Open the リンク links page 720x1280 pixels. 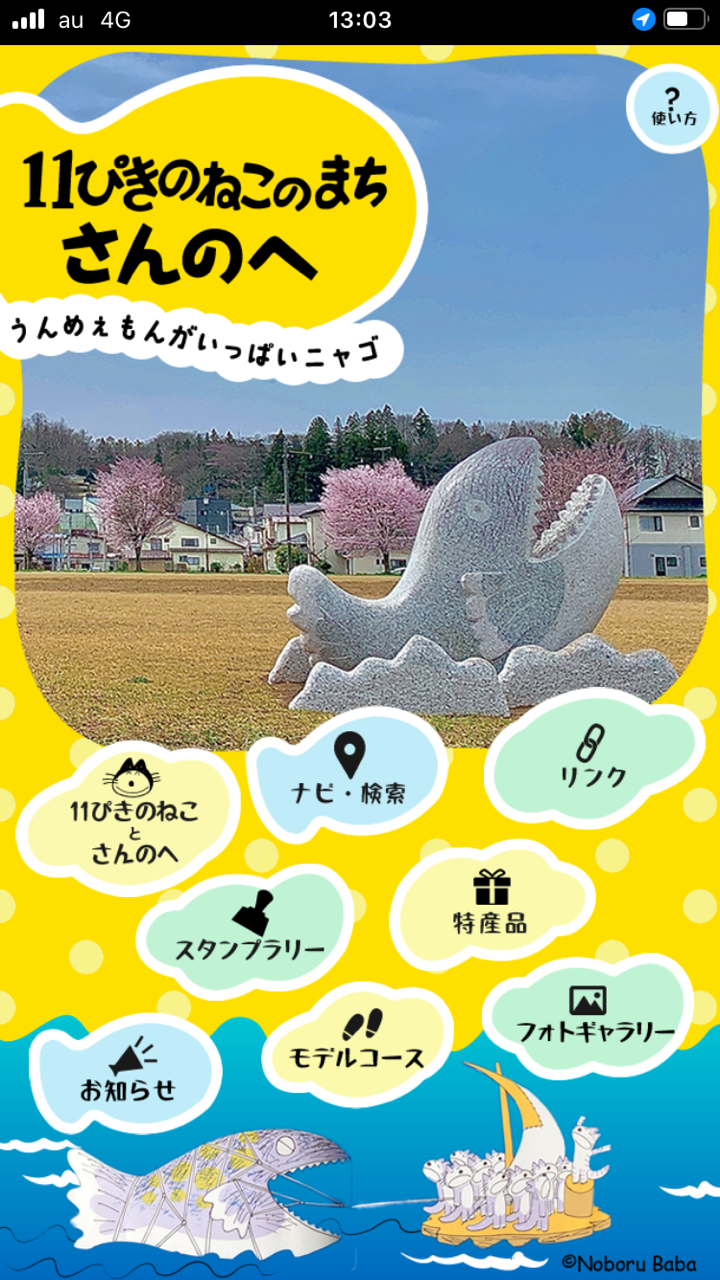[592, 762]
